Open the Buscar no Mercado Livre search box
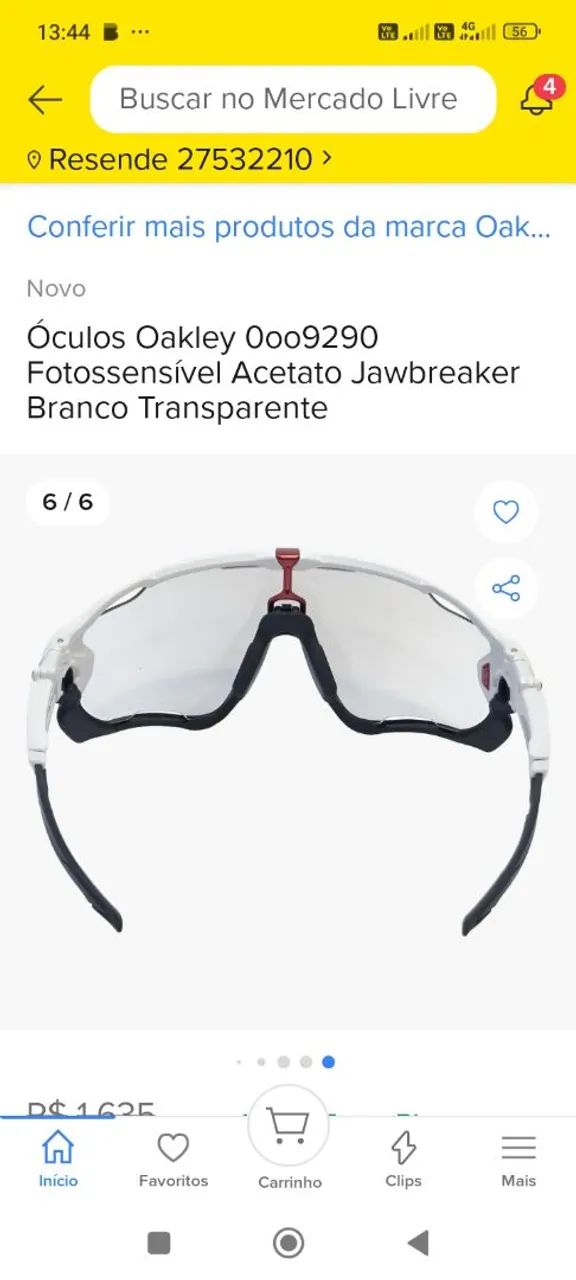This screenshot has width=576, height=1280. [x=293, y=99]
